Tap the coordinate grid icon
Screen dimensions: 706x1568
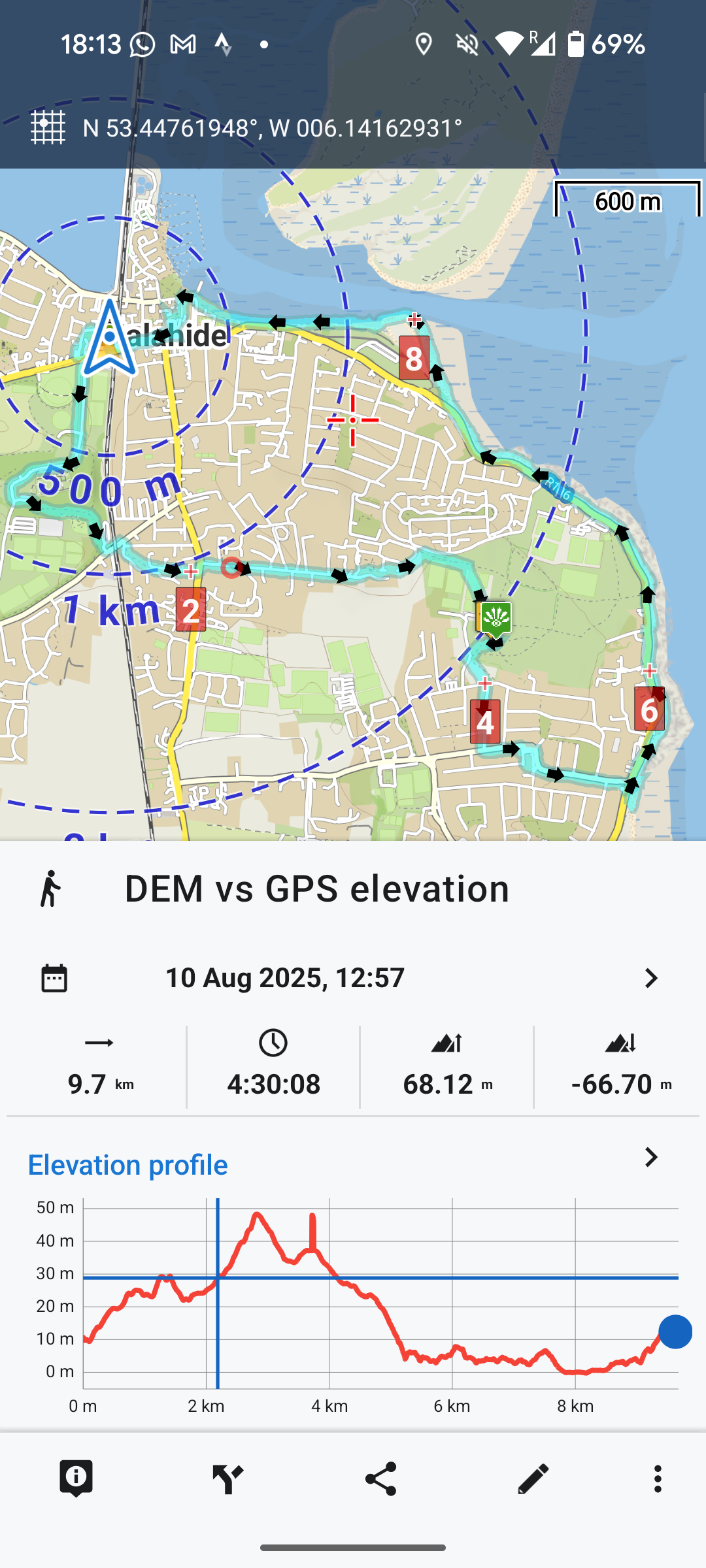(x=48, y=127)
